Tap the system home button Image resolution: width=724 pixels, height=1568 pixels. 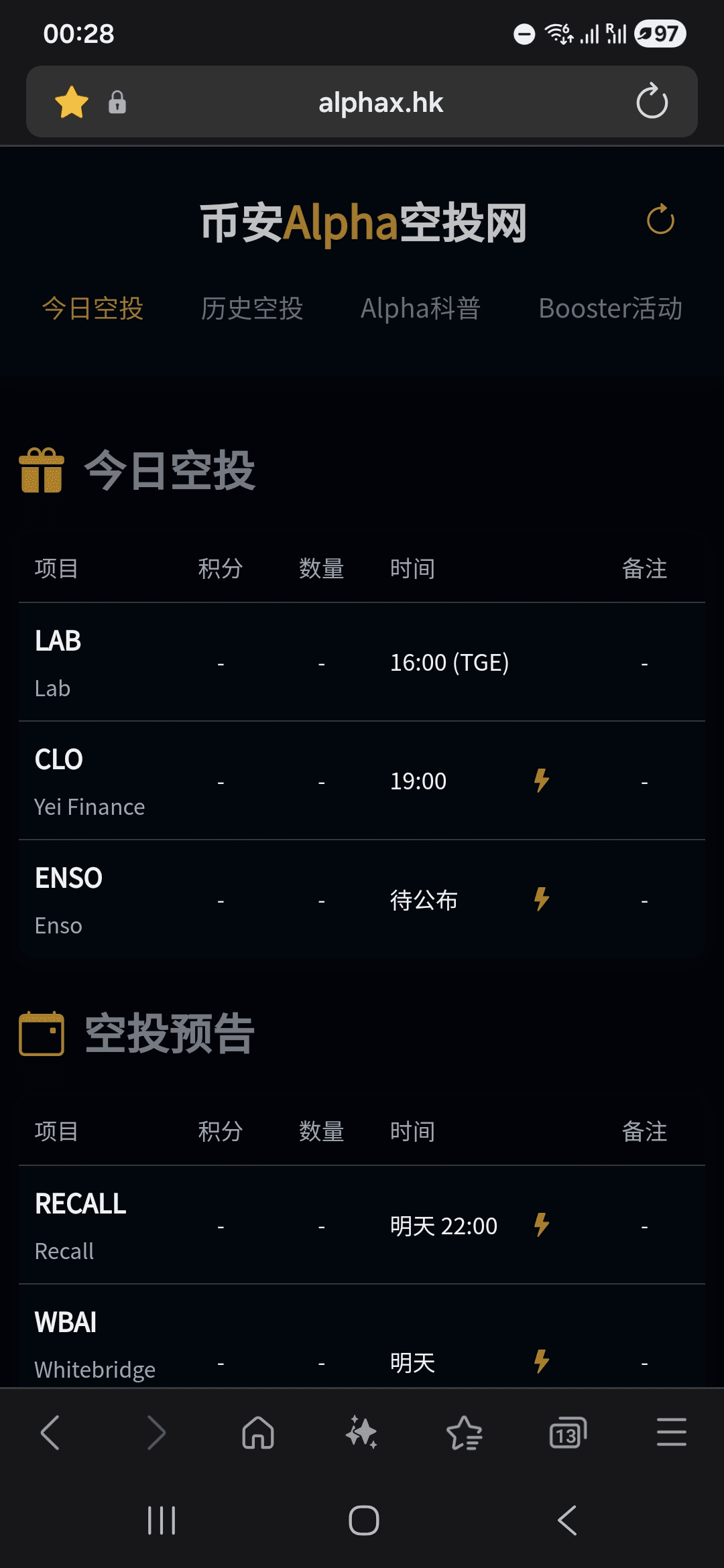(x=363, y=1520)
